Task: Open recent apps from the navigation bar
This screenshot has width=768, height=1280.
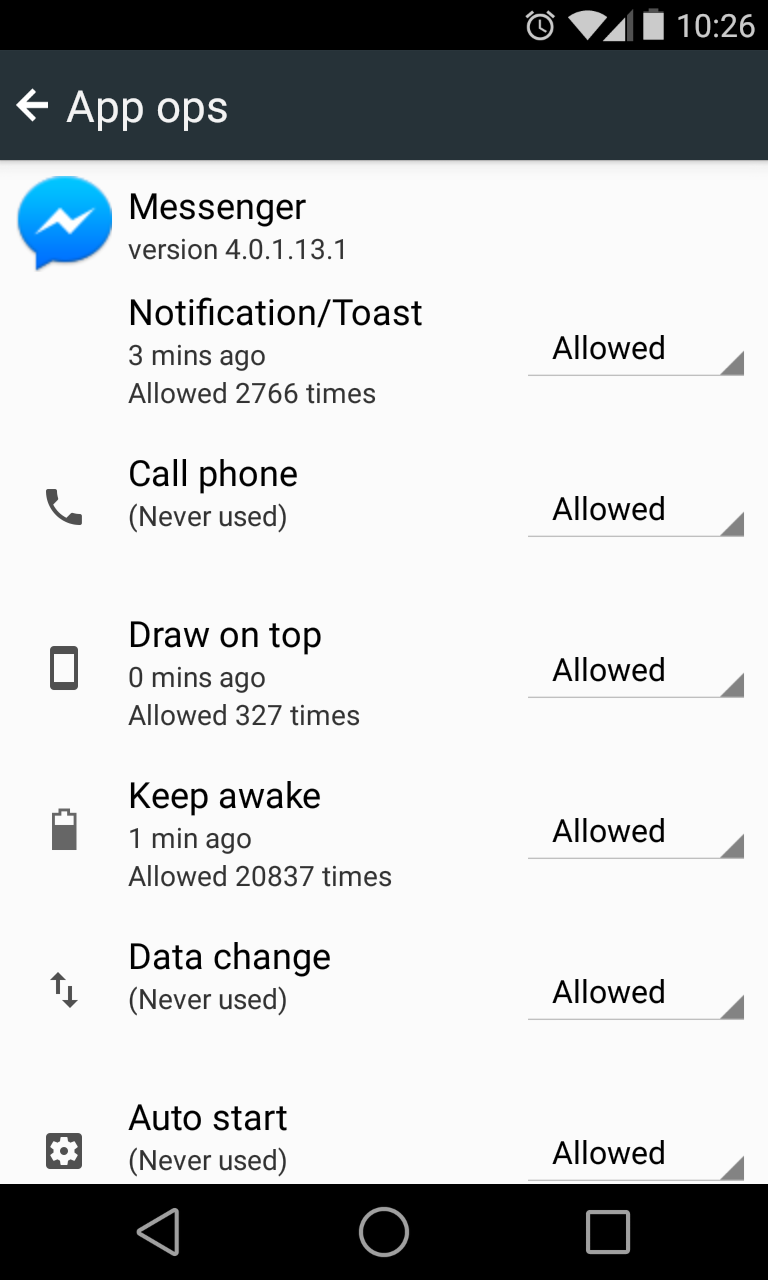Action: (608, 1232)
